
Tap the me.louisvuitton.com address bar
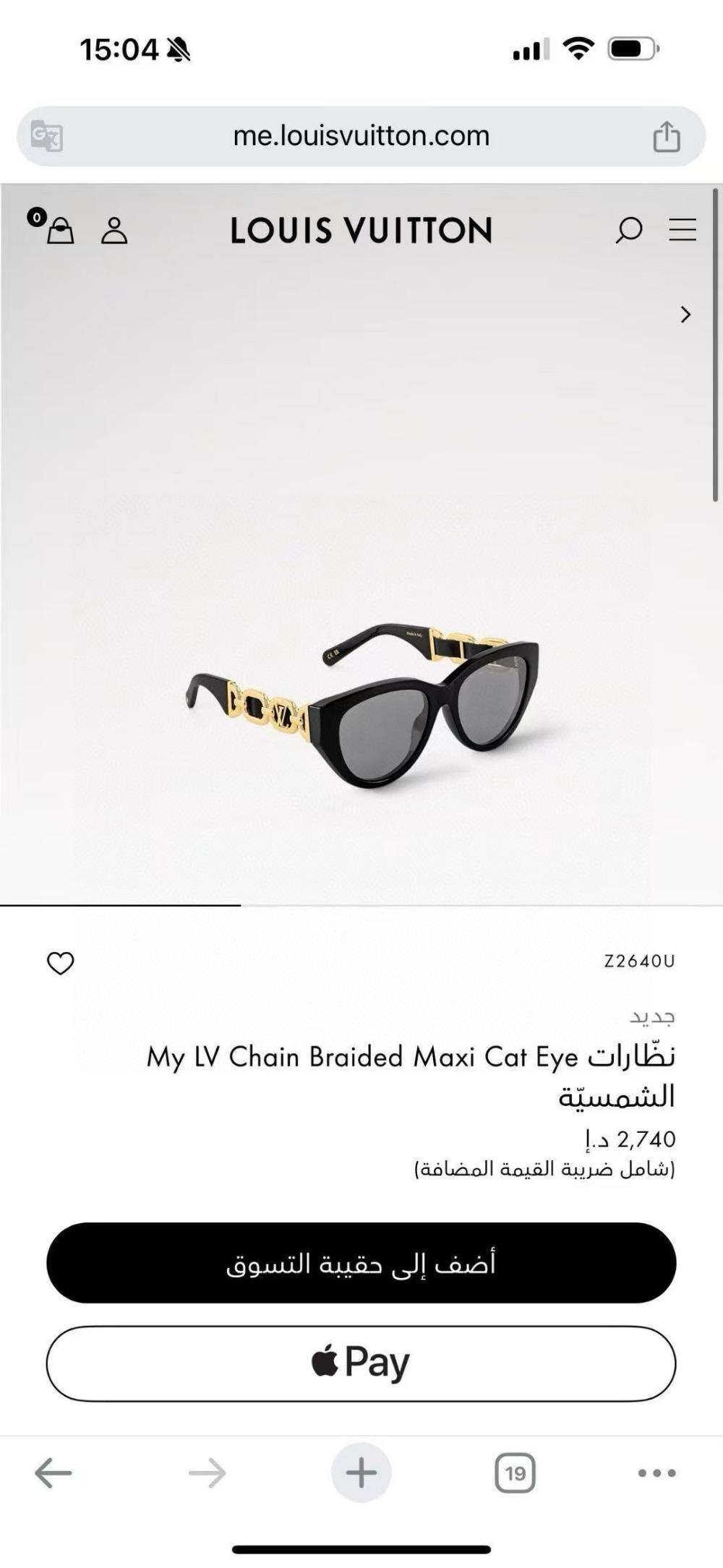361,136
